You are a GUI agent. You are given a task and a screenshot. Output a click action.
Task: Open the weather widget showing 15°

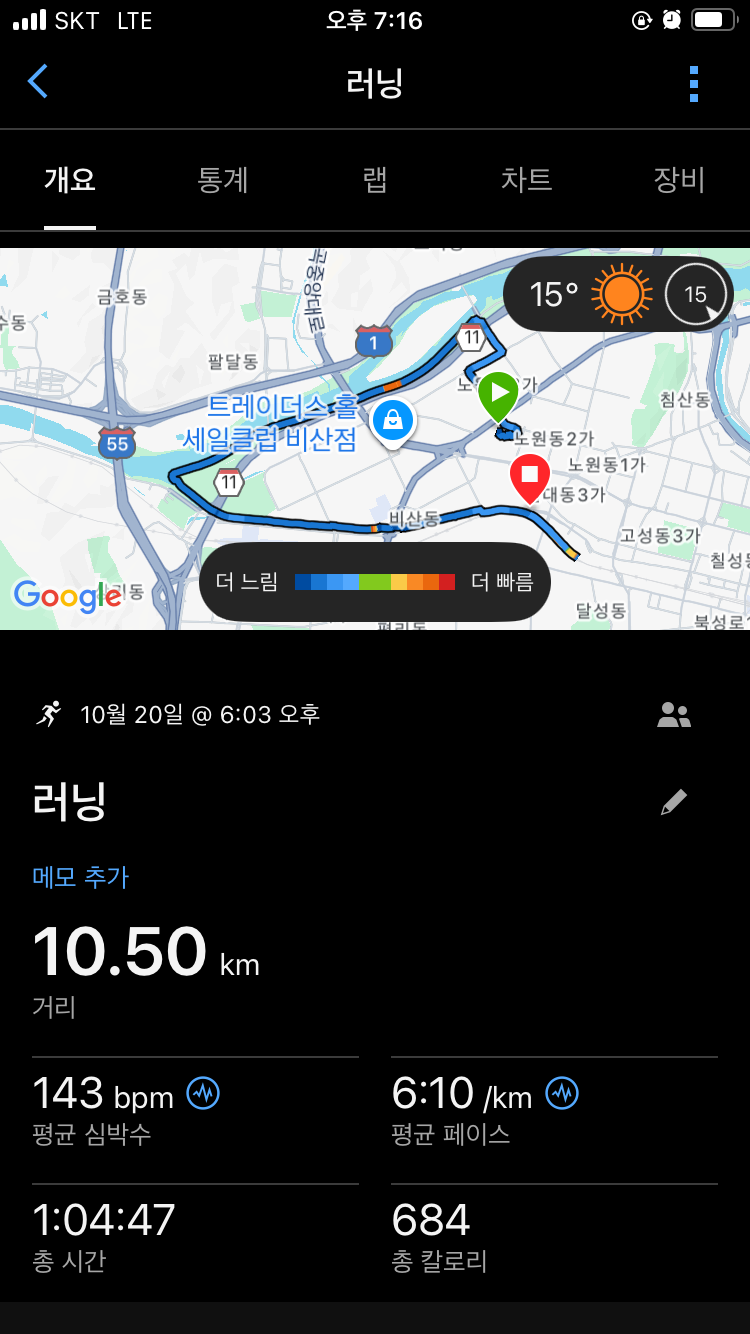click(618, 294)
